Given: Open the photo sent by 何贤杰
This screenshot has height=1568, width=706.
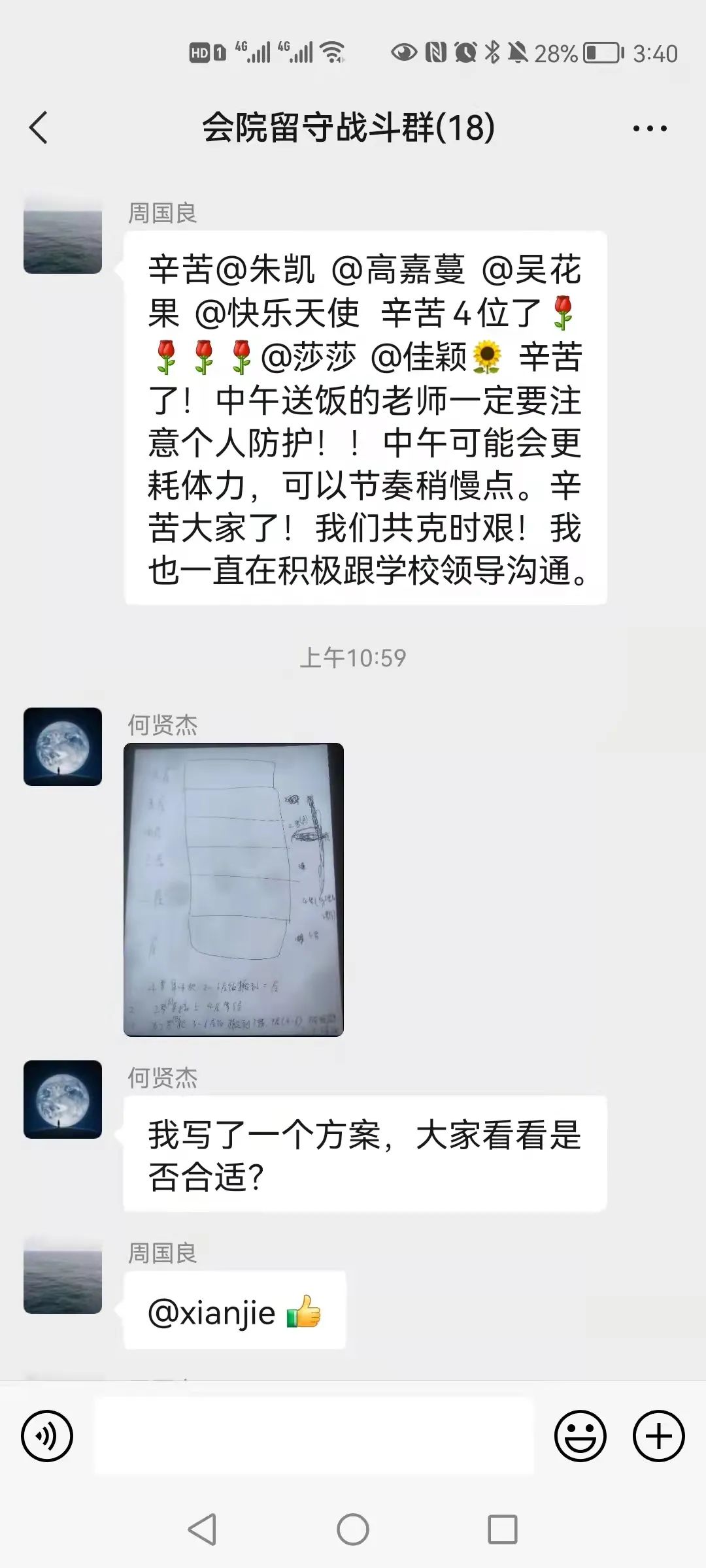Looking at the screenshot, I should coord(233,889).
